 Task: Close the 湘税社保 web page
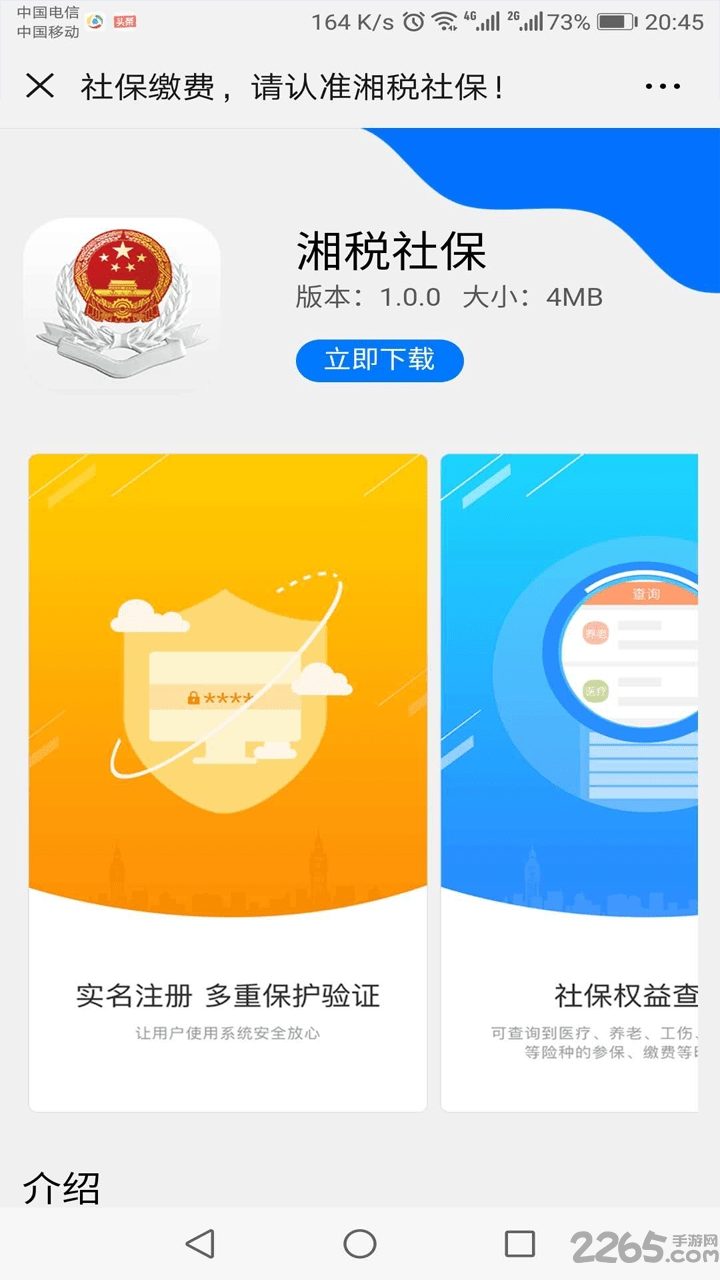[40, 86]
